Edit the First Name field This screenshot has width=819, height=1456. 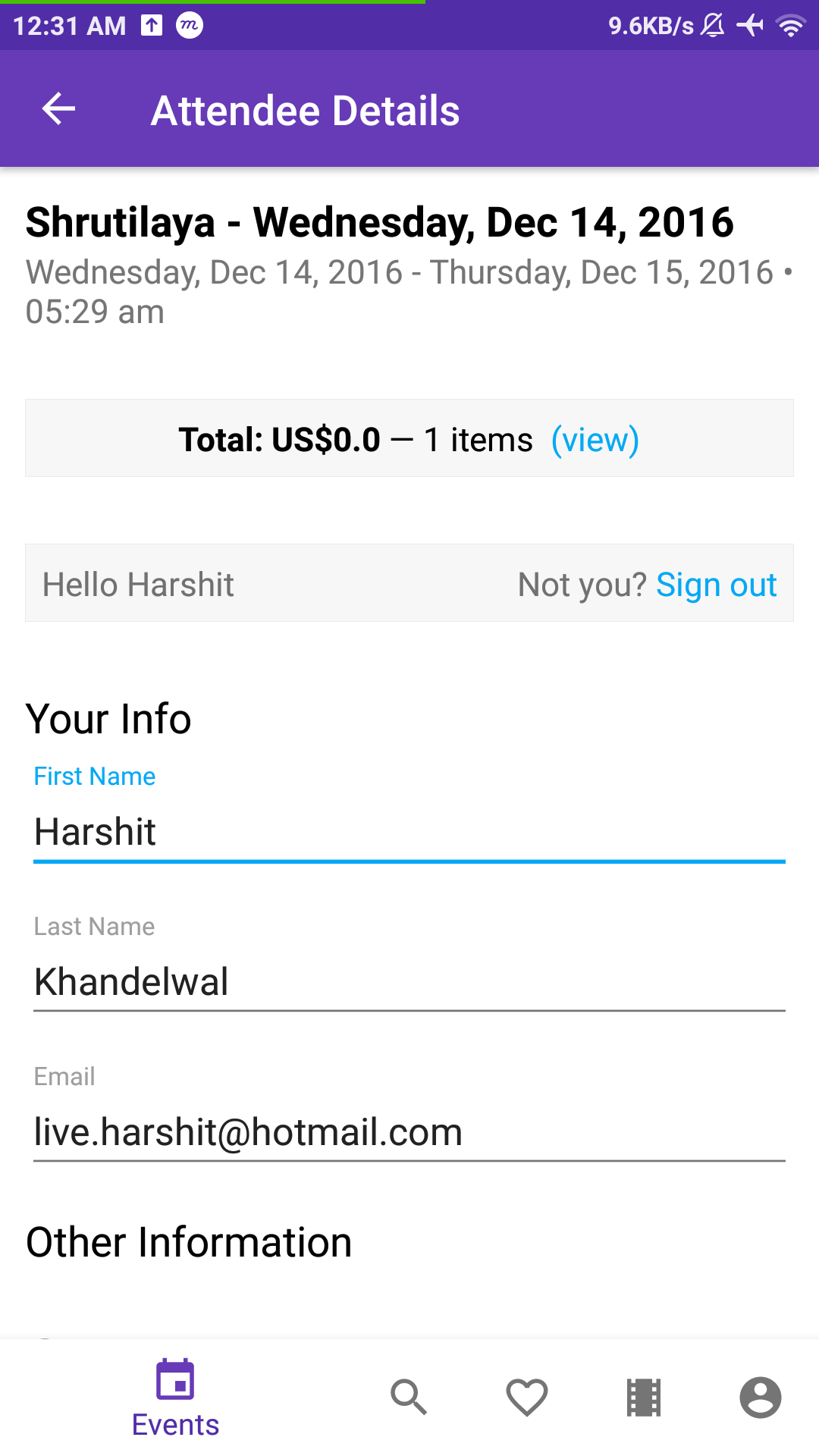409,832
